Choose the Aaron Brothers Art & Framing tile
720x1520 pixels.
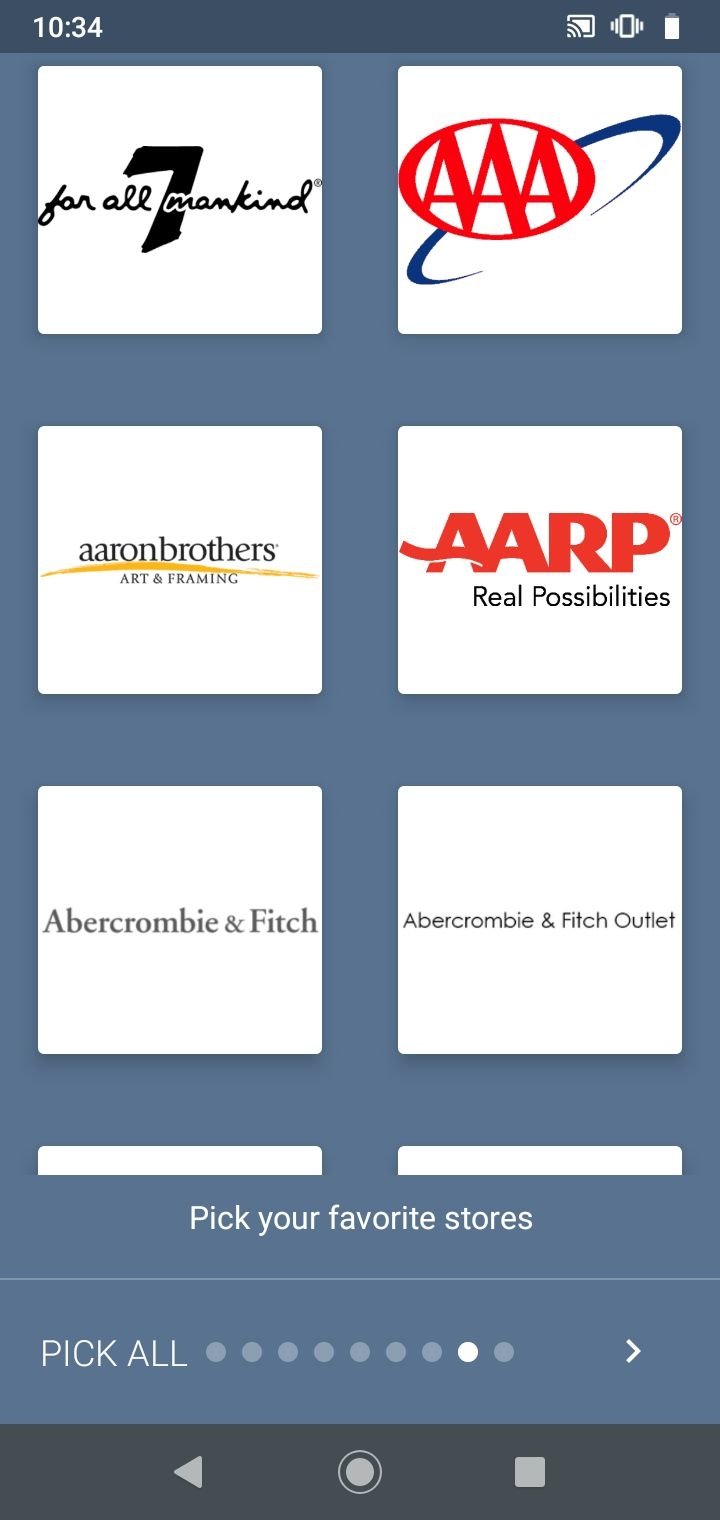[180, 560]
